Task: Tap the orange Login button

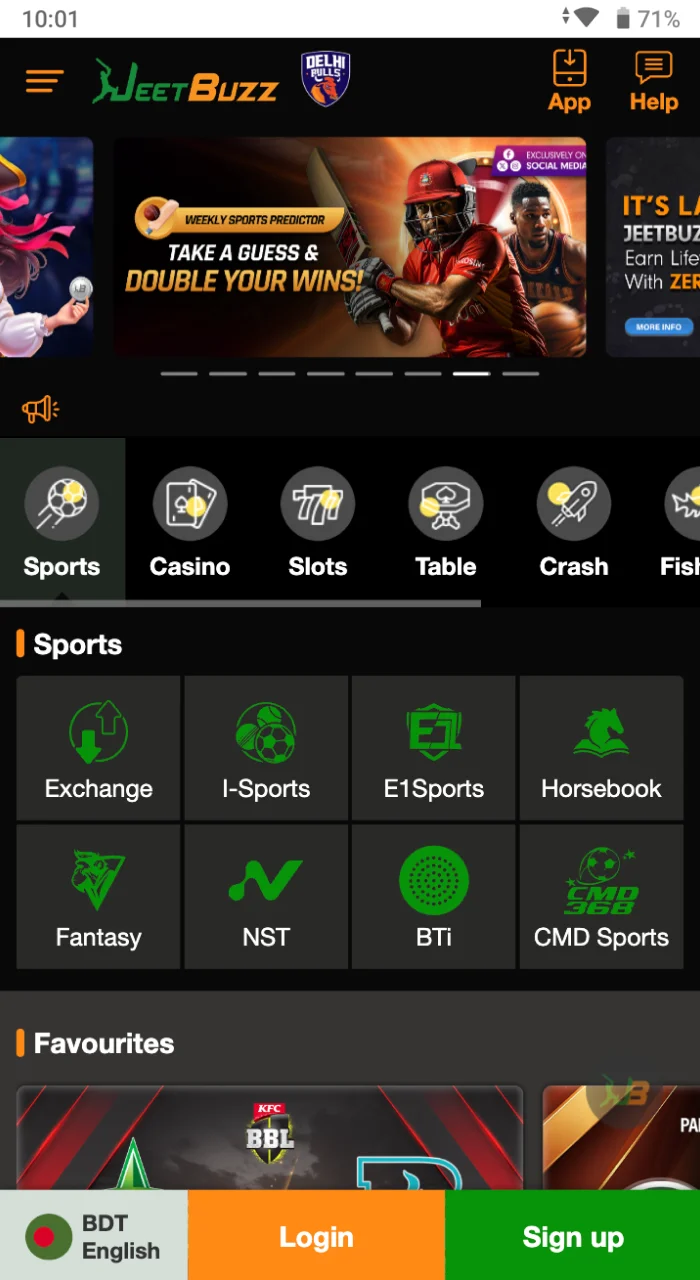Action: point(316,1236)
